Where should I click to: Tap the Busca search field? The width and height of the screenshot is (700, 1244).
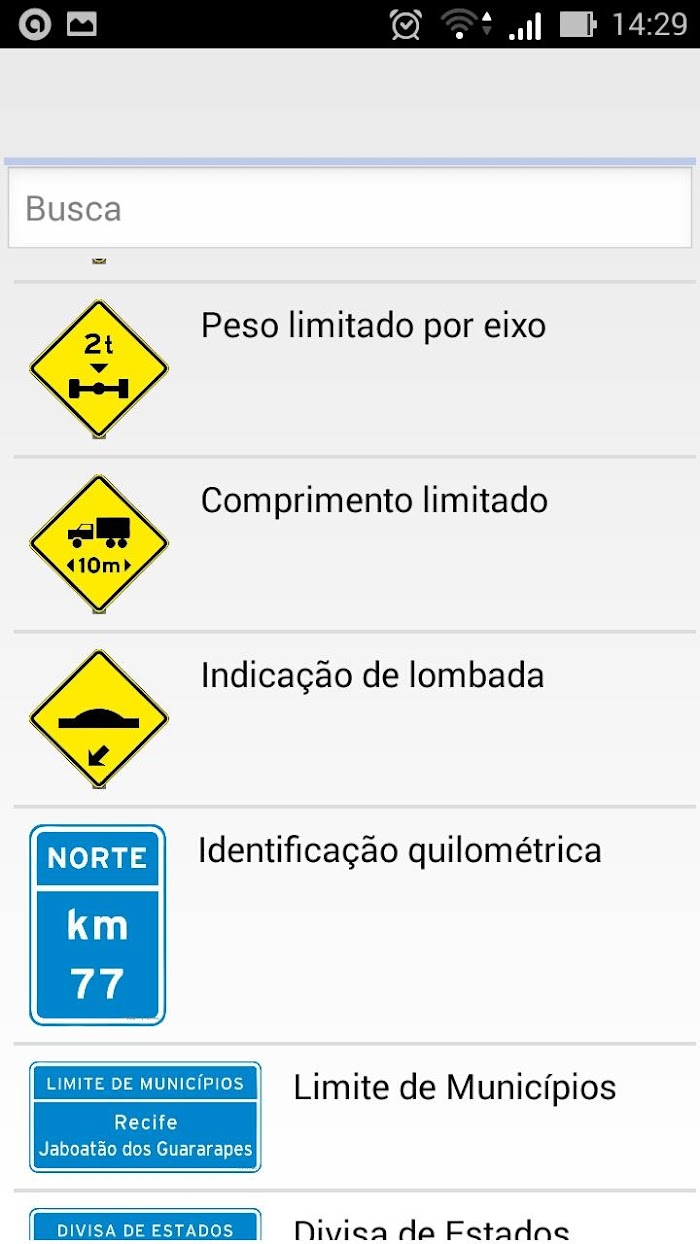click(x=350, y=208)
